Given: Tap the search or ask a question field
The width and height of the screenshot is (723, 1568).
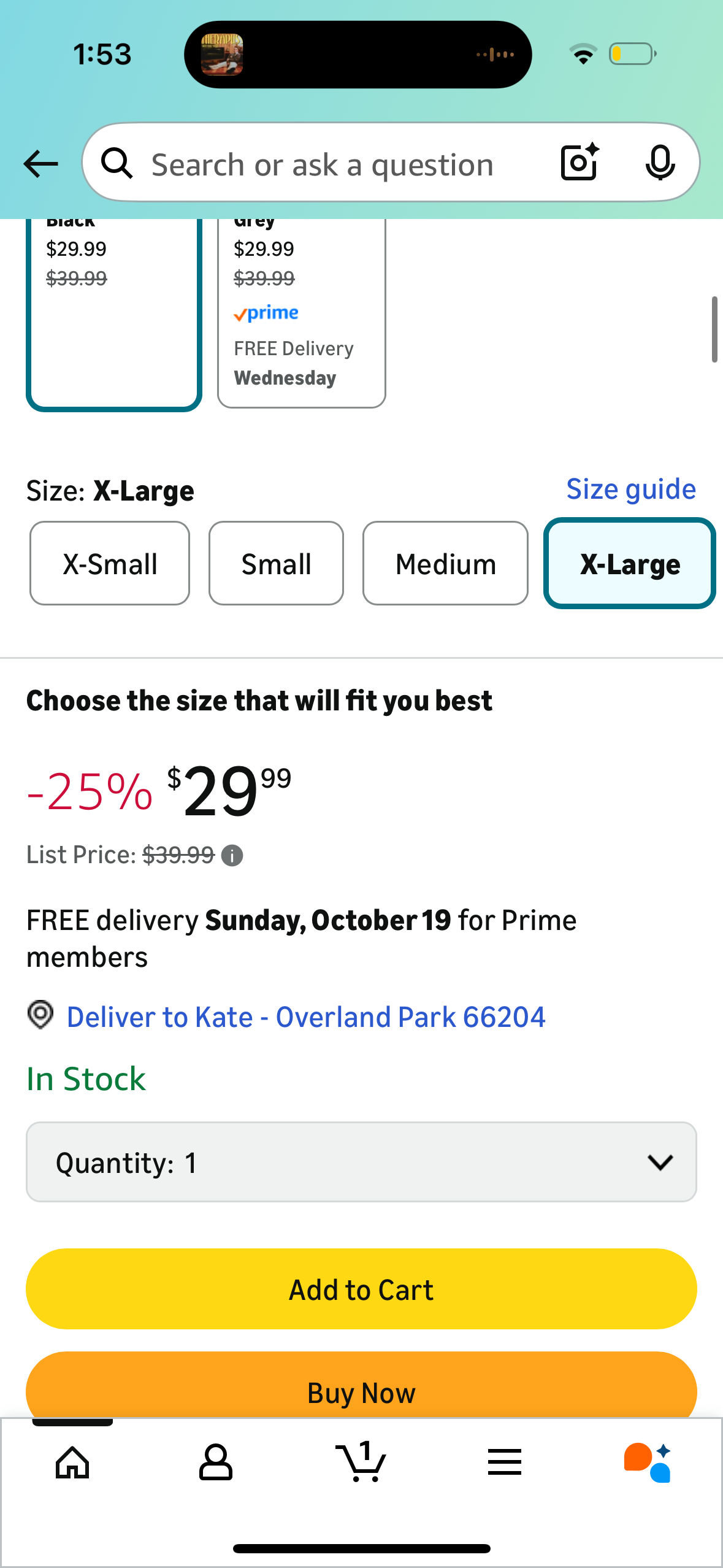Looking at the screenshot, I should pyautogui.click(x=322, y=164).
